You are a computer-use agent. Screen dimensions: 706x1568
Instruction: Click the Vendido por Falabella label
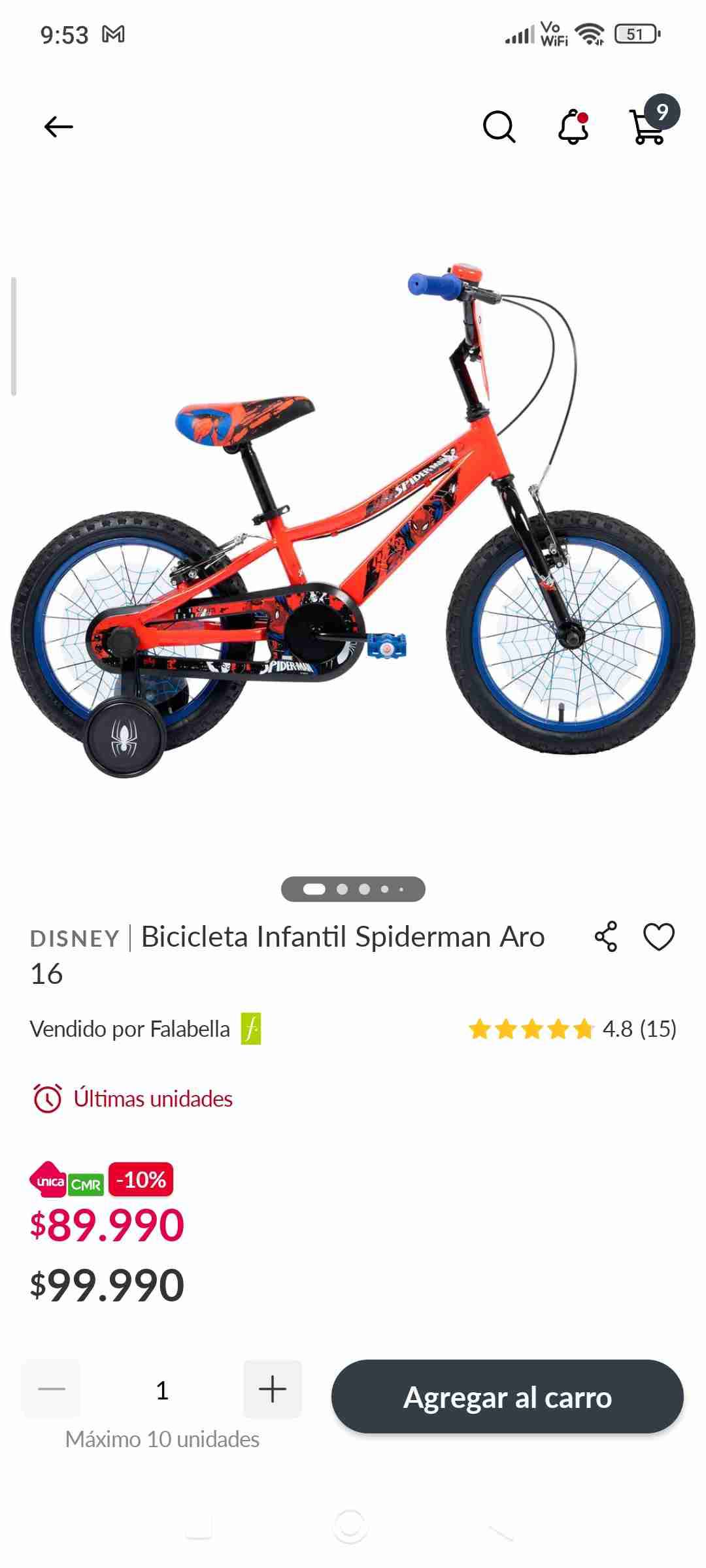(x=129, y=1028)
